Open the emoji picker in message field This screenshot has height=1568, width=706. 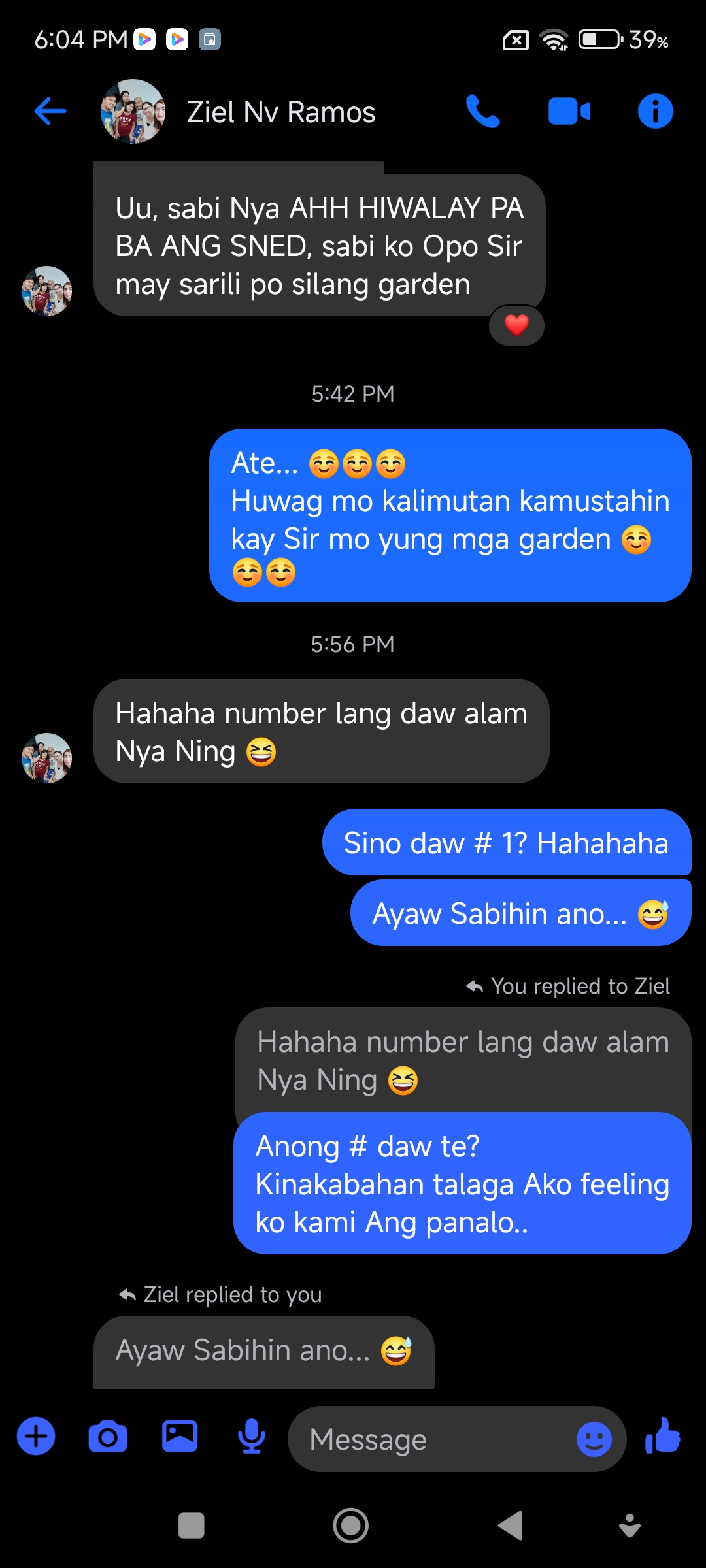[x=594, y=1439]
